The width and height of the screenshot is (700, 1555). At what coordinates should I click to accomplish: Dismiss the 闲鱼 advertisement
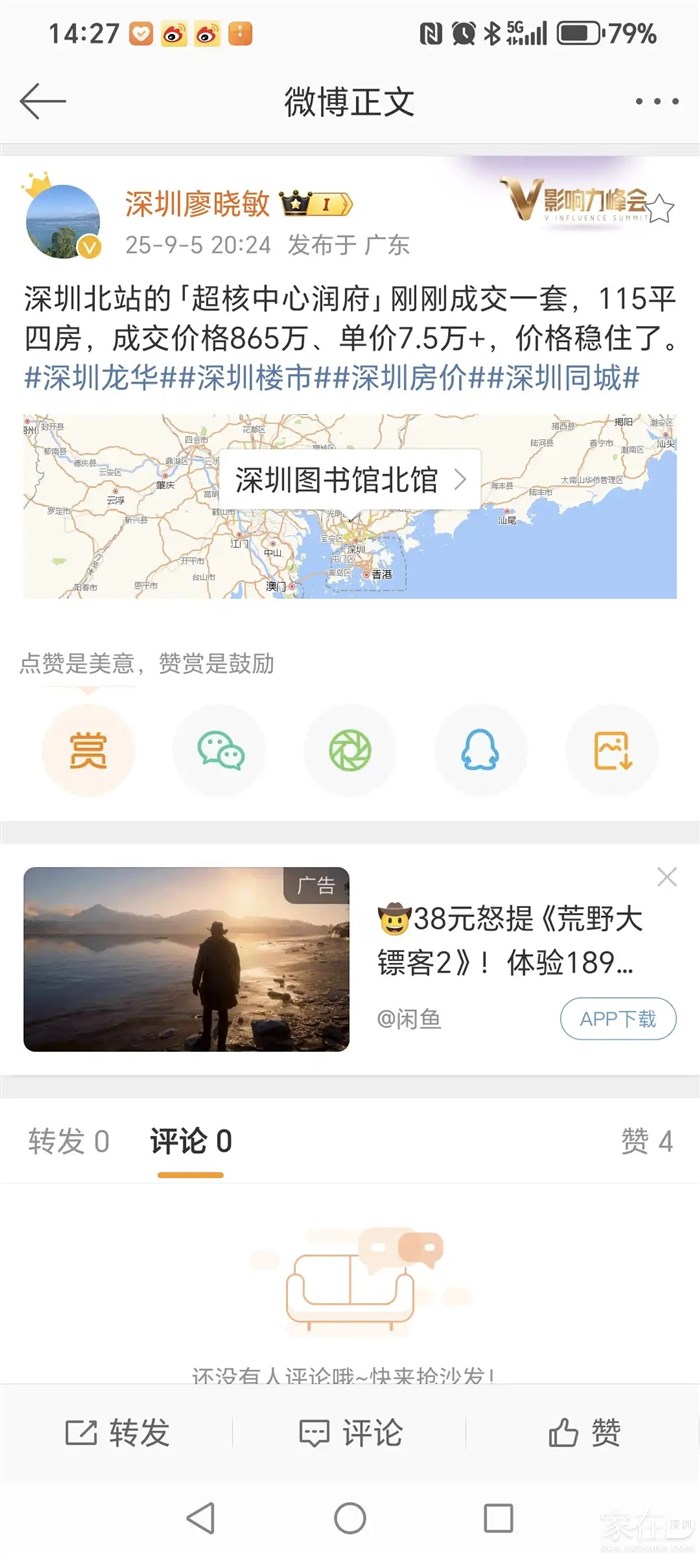[x=667, y=877]
